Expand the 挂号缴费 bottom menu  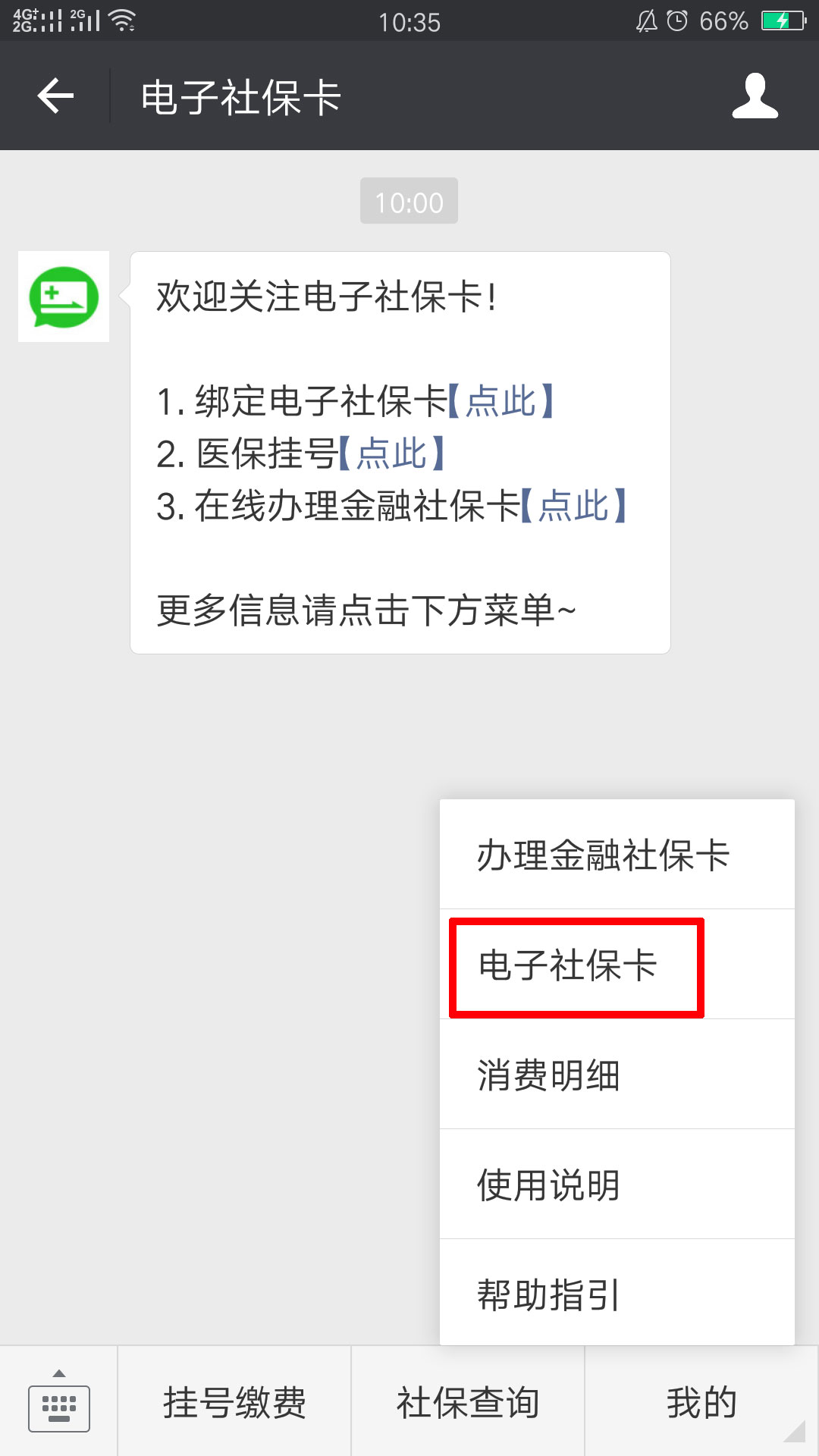[x=234, y=1403]
